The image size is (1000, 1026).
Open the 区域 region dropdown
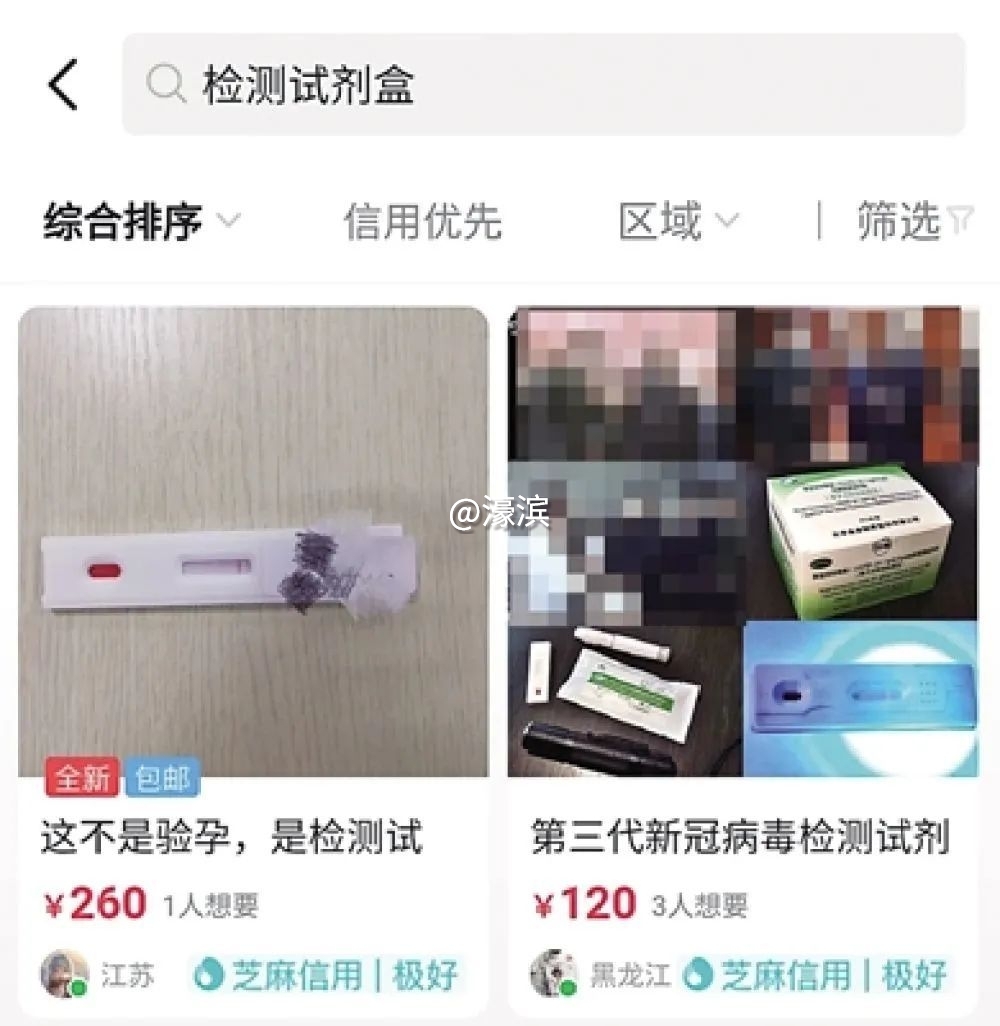point(677,222)
